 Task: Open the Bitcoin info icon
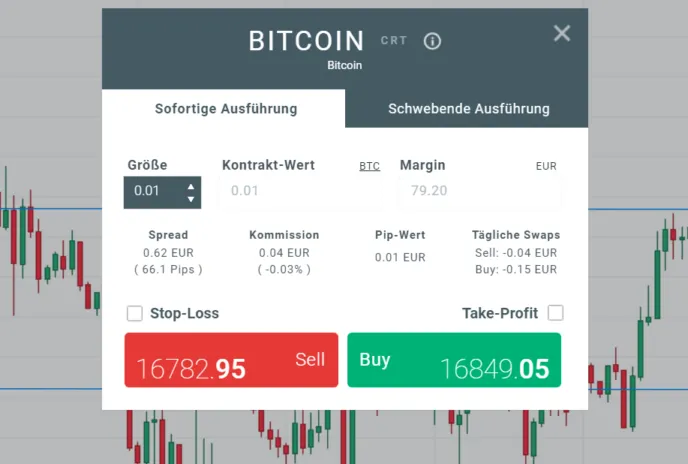point(432,41)
